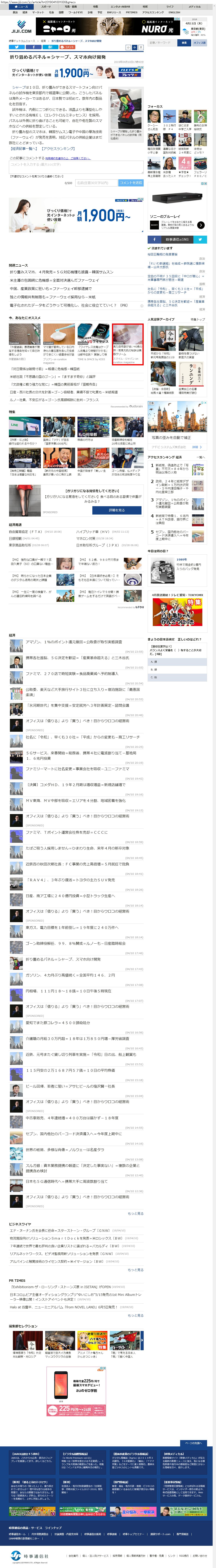Tap the 検索 search button
The image size is (216, 1568).
pos(184,43)
